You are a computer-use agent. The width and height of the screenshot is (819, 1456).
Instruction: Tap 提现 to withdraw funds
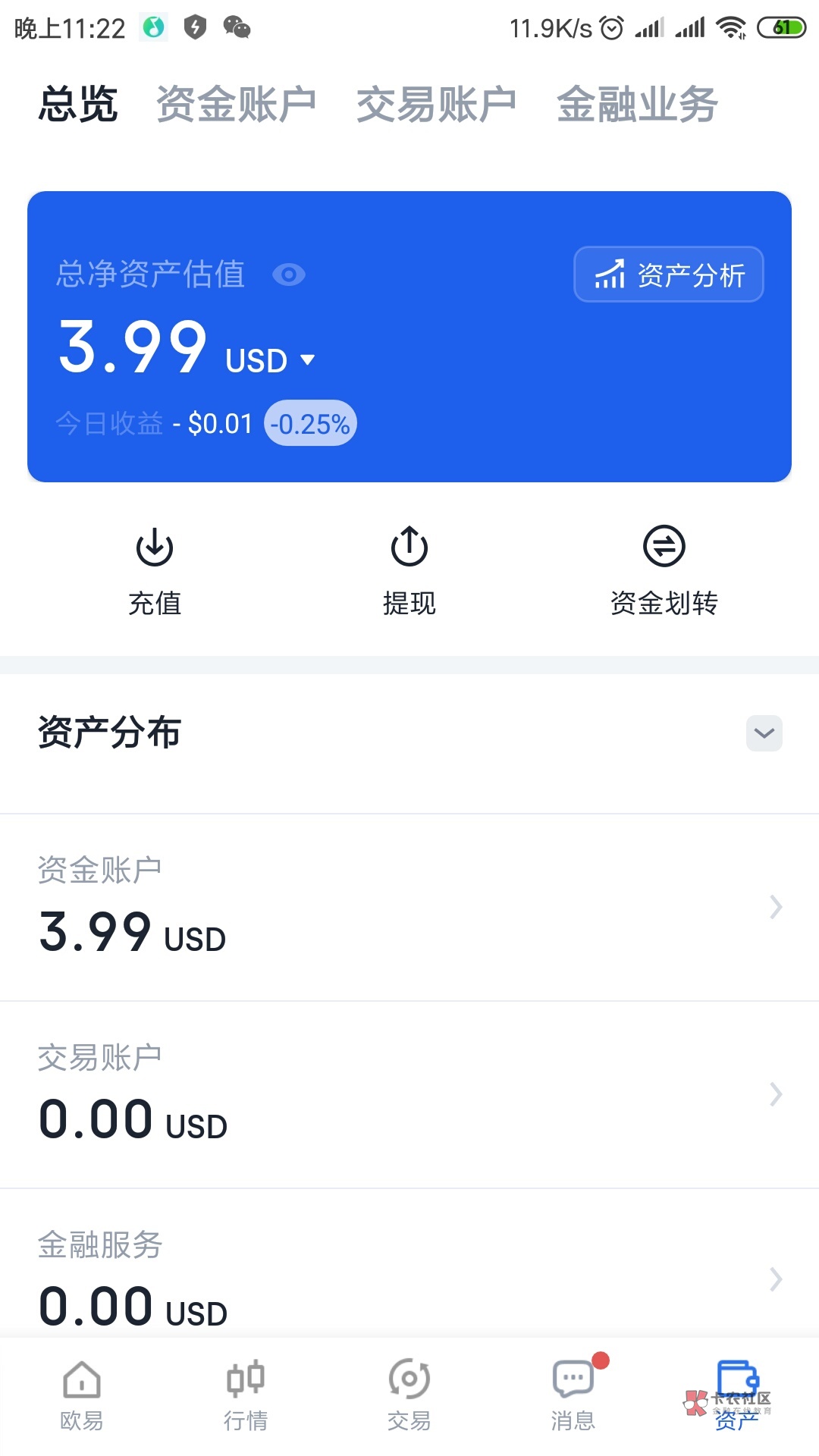tap(409, 570)
